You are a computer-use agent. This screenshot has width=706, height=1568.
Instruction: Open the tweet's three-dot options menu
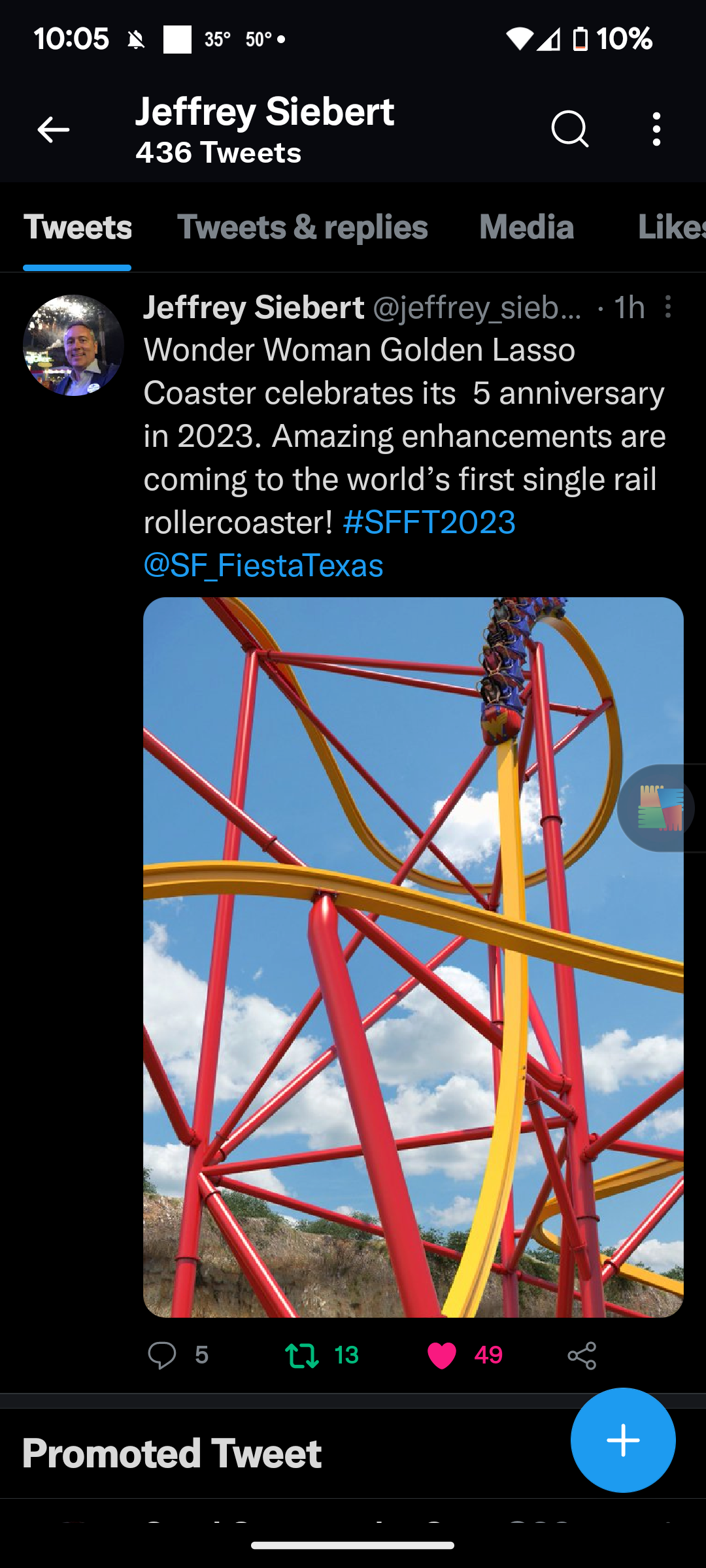[667, 307]
